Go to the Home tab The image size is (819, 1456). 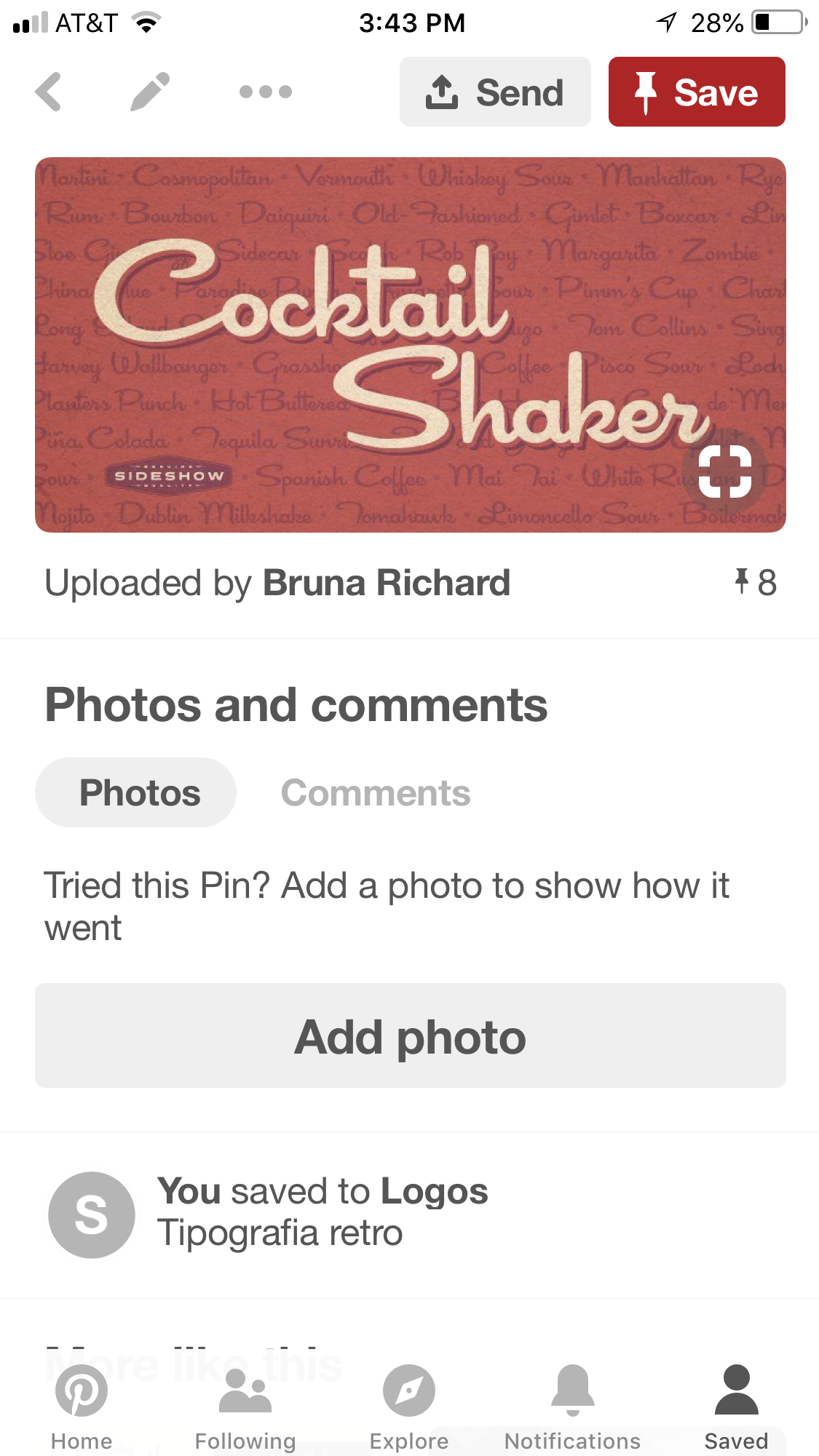pos(82,1407)
